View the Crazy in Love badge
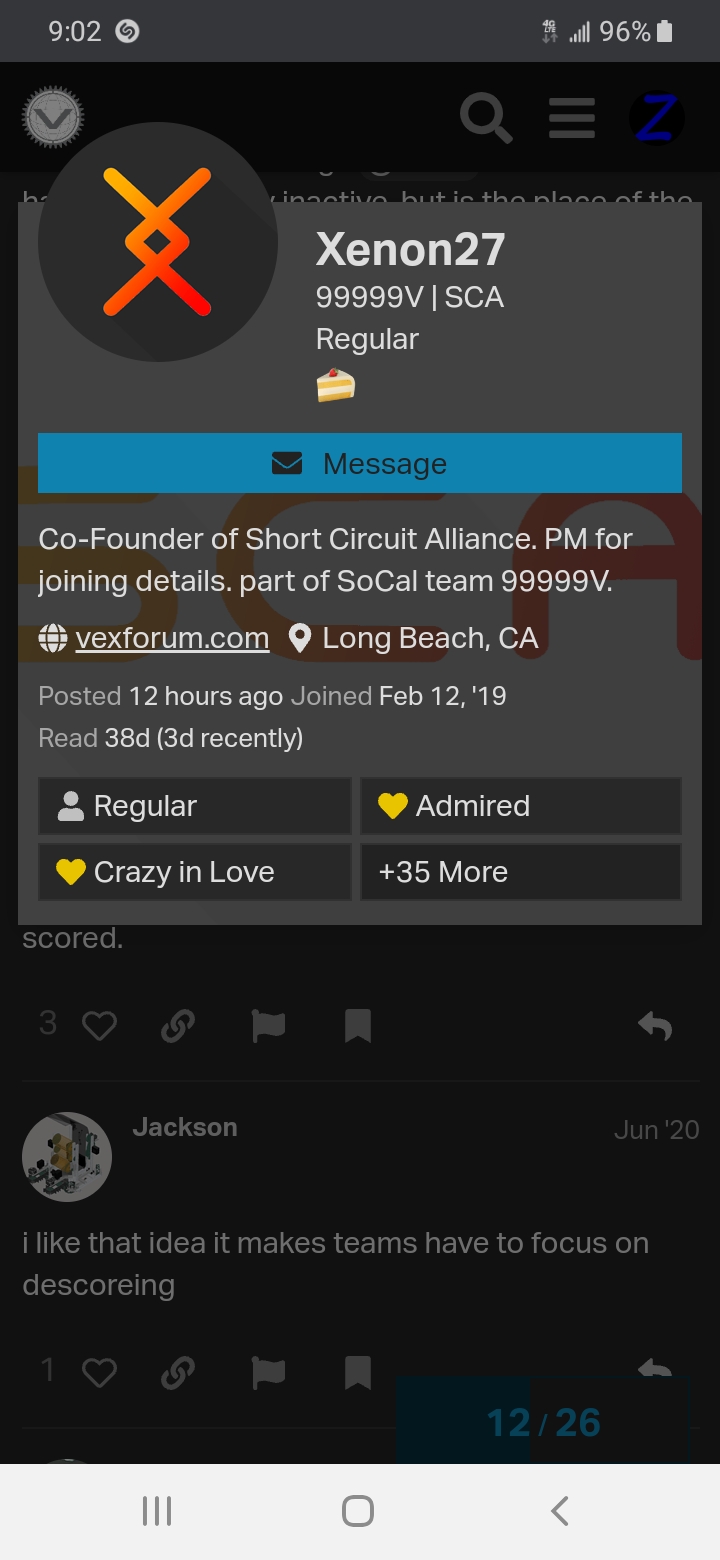The width and height of the screenshot is (720, 1560). (195, 872)
